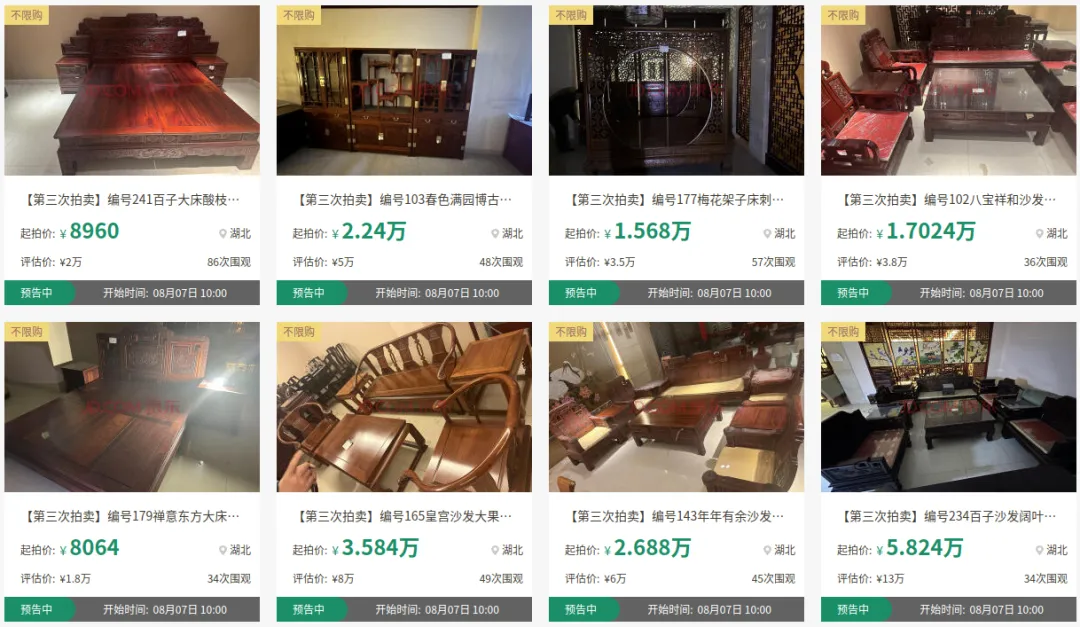Open auction item 编号234百子沙发

948,517
